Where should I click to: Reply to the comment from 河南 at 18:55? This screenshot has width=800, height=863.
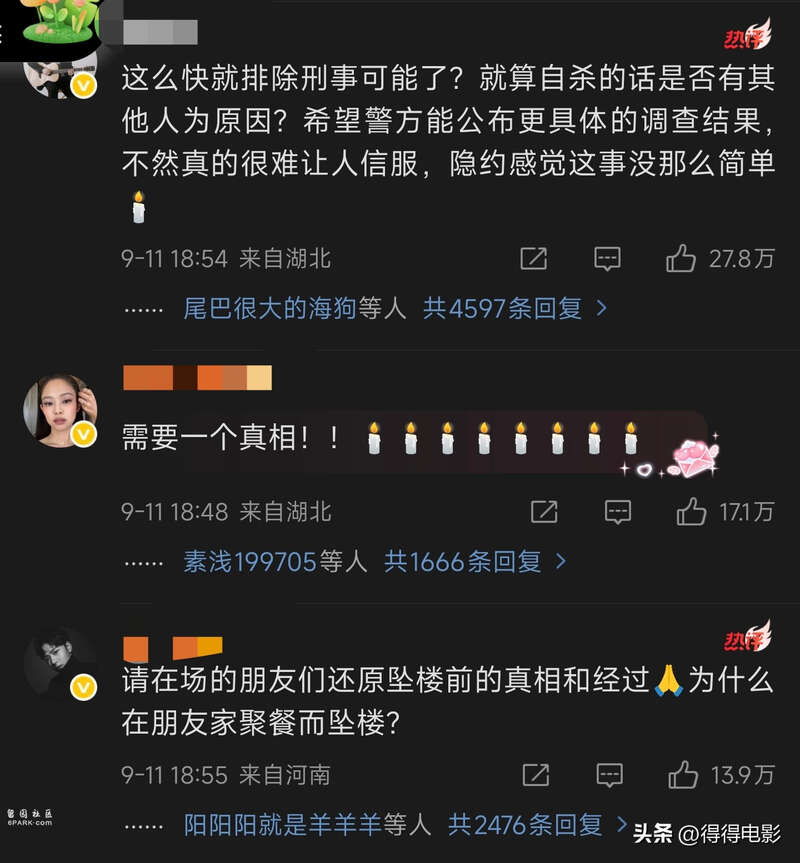[608, 775]
